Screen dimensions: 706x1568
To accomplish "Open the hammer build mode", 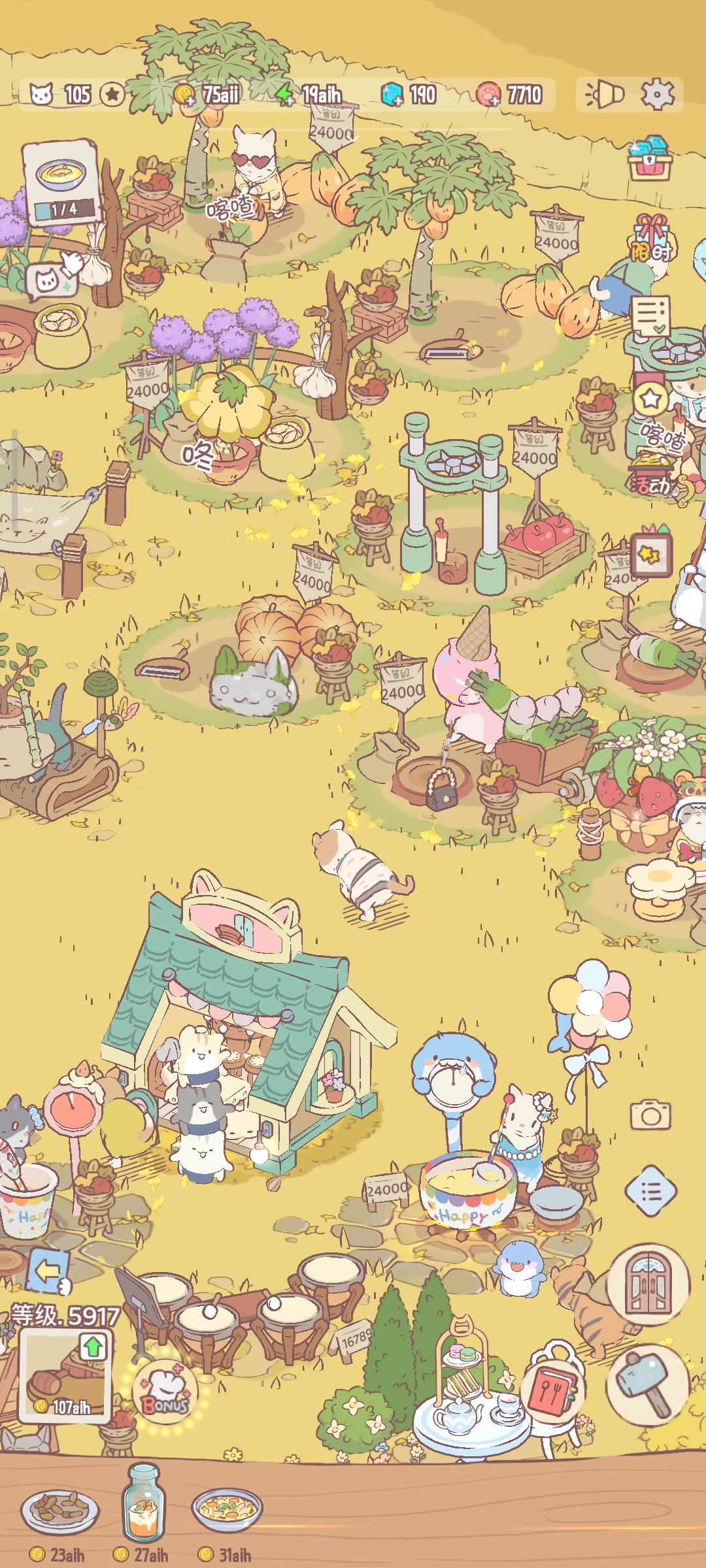I will coord(647,1385).
